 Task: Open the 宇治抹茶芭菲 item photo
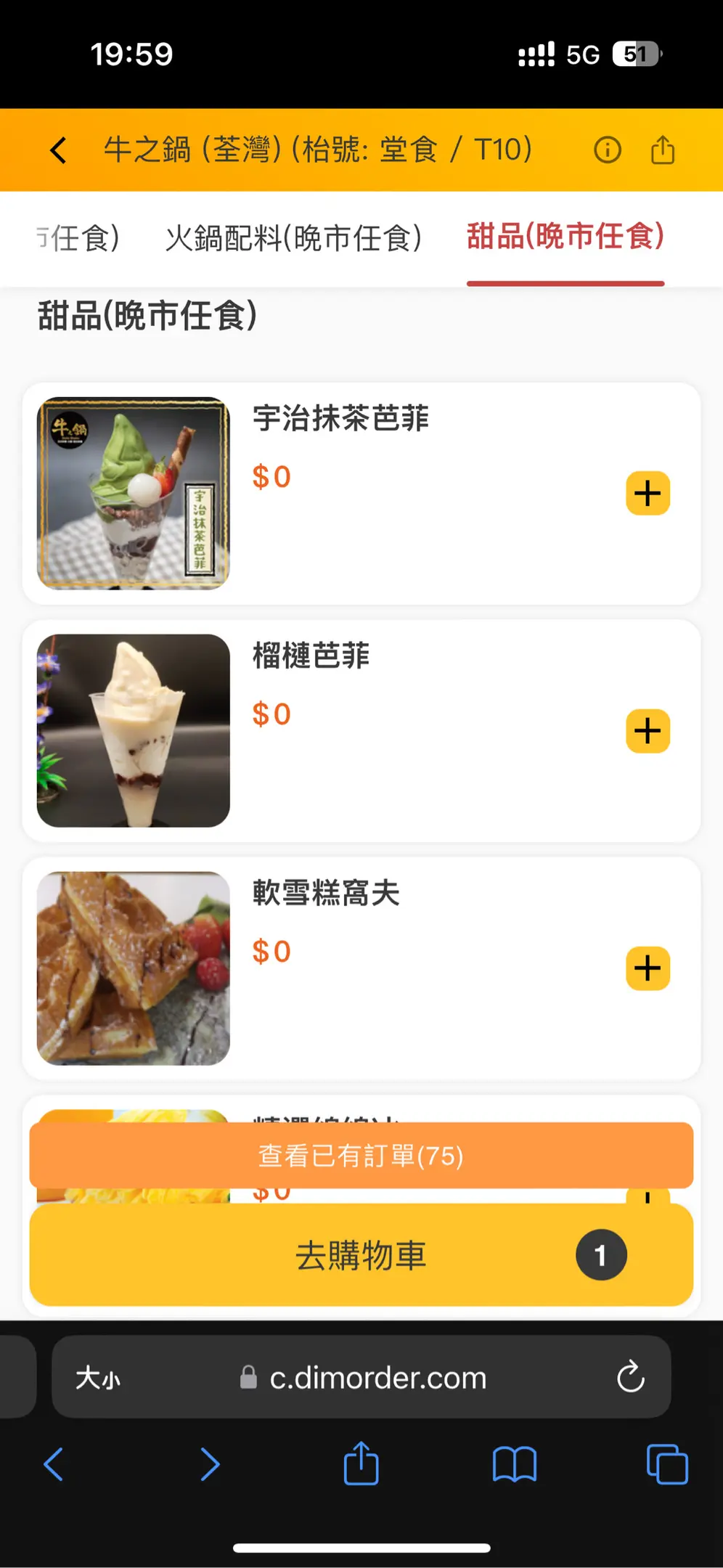(x=134, y=494)
